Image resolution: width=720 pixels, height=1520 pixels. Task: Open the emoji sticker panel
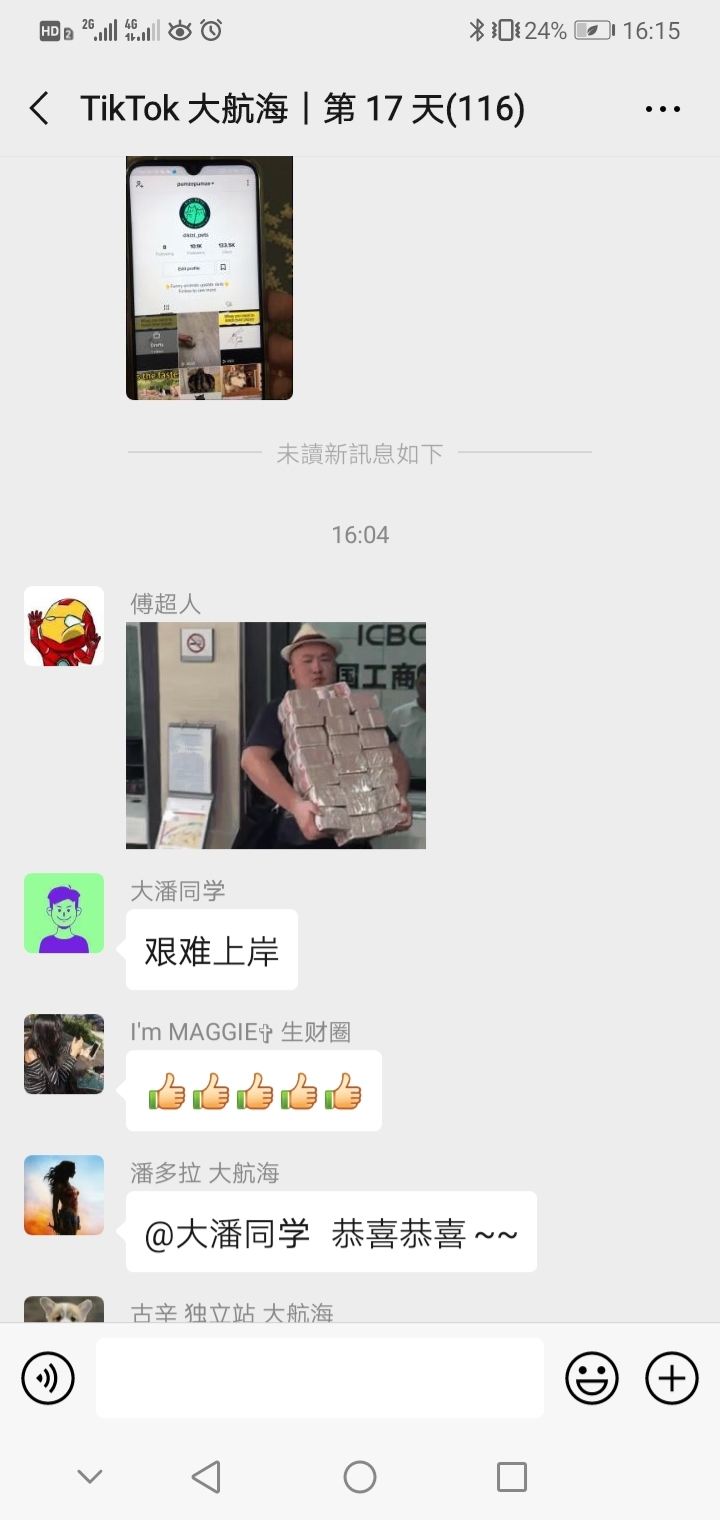[592, 1378]
